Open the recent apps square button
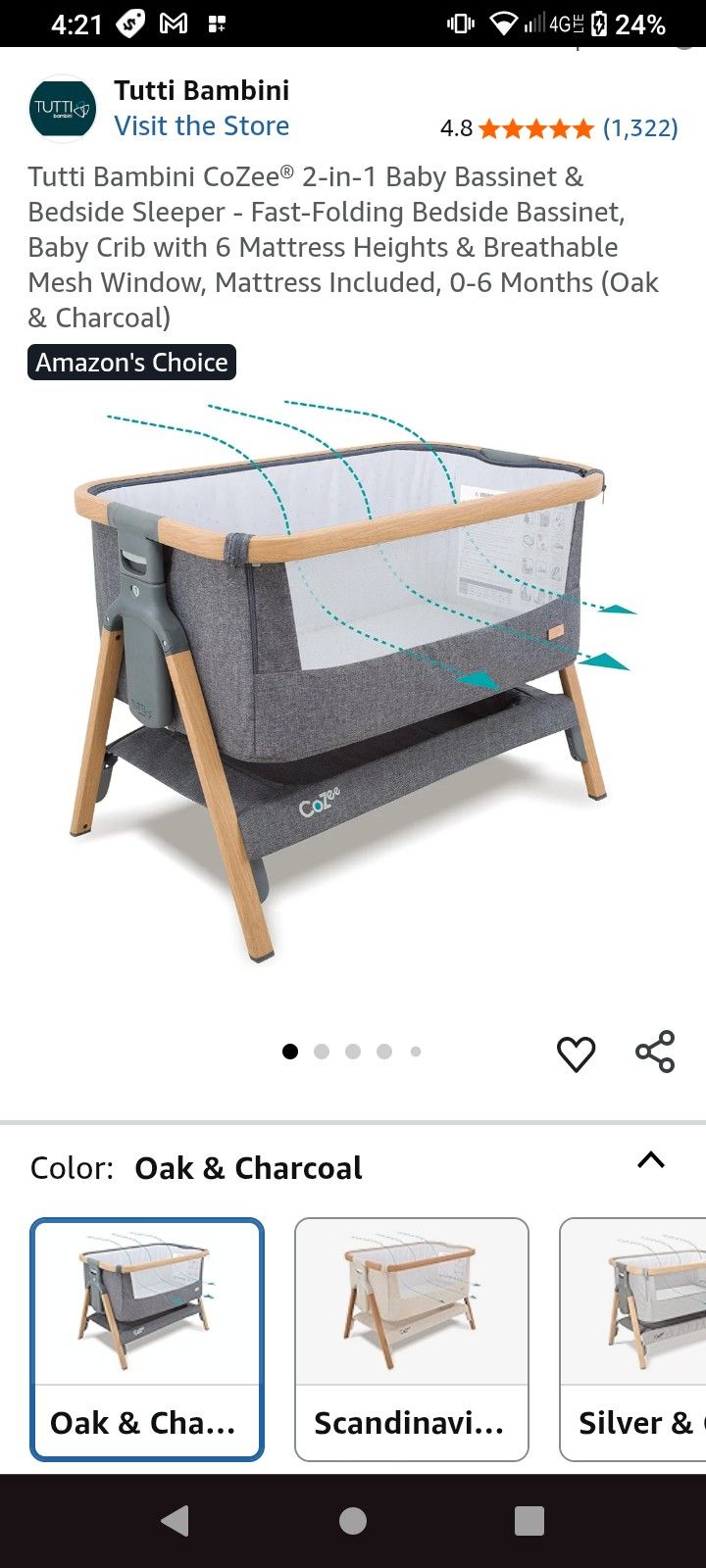The width and height of the screenshot is (706, 1568). [529, 1522]
